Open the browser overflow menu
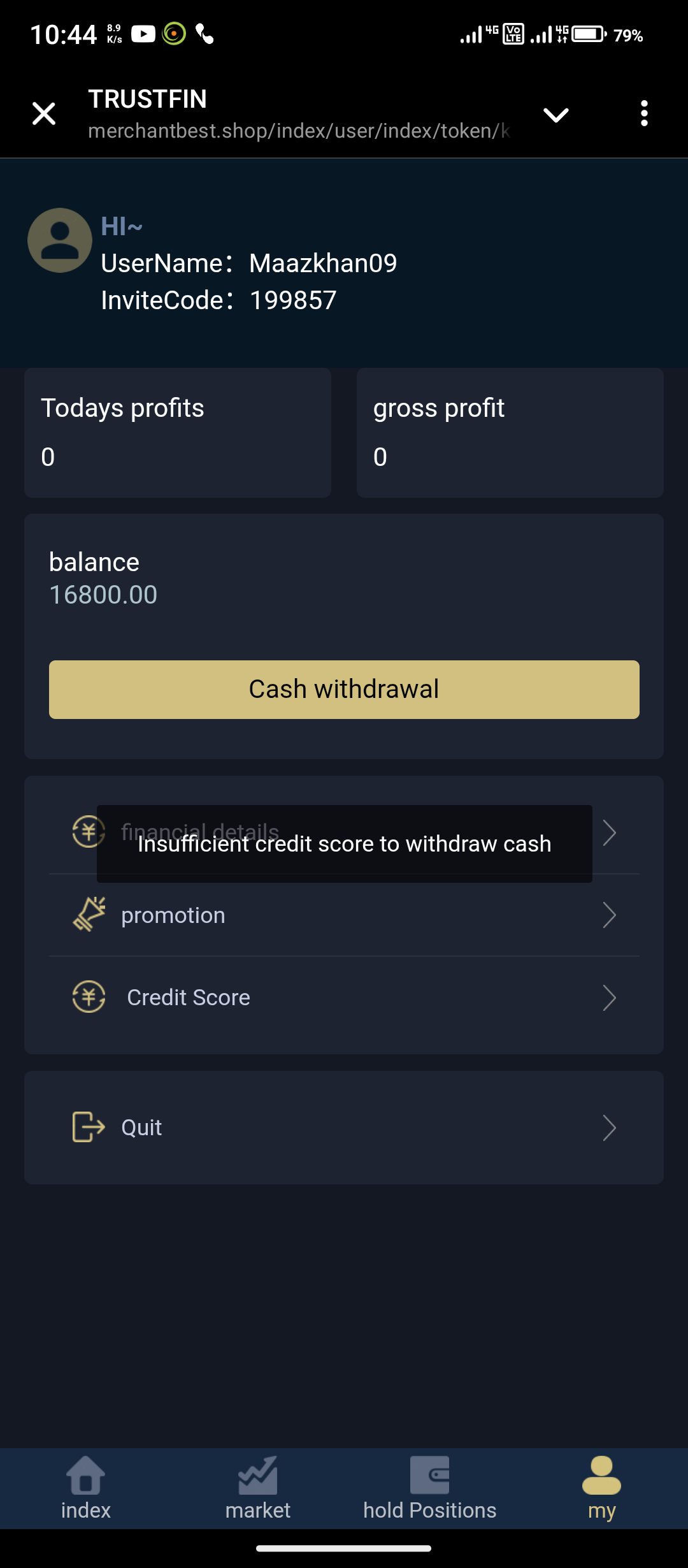The width and height of the screenshot is (688, 1568). pyautogui.click(x=644, y=113)
